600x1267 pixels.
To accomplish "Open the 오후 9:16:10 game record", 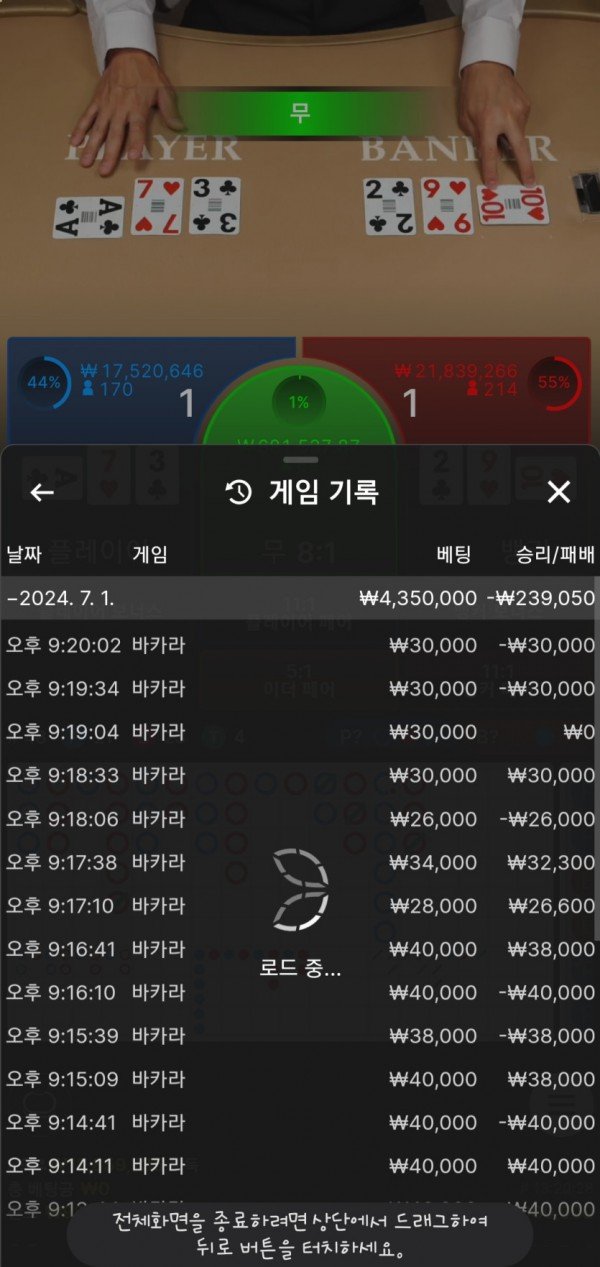I will click(300, 992).
